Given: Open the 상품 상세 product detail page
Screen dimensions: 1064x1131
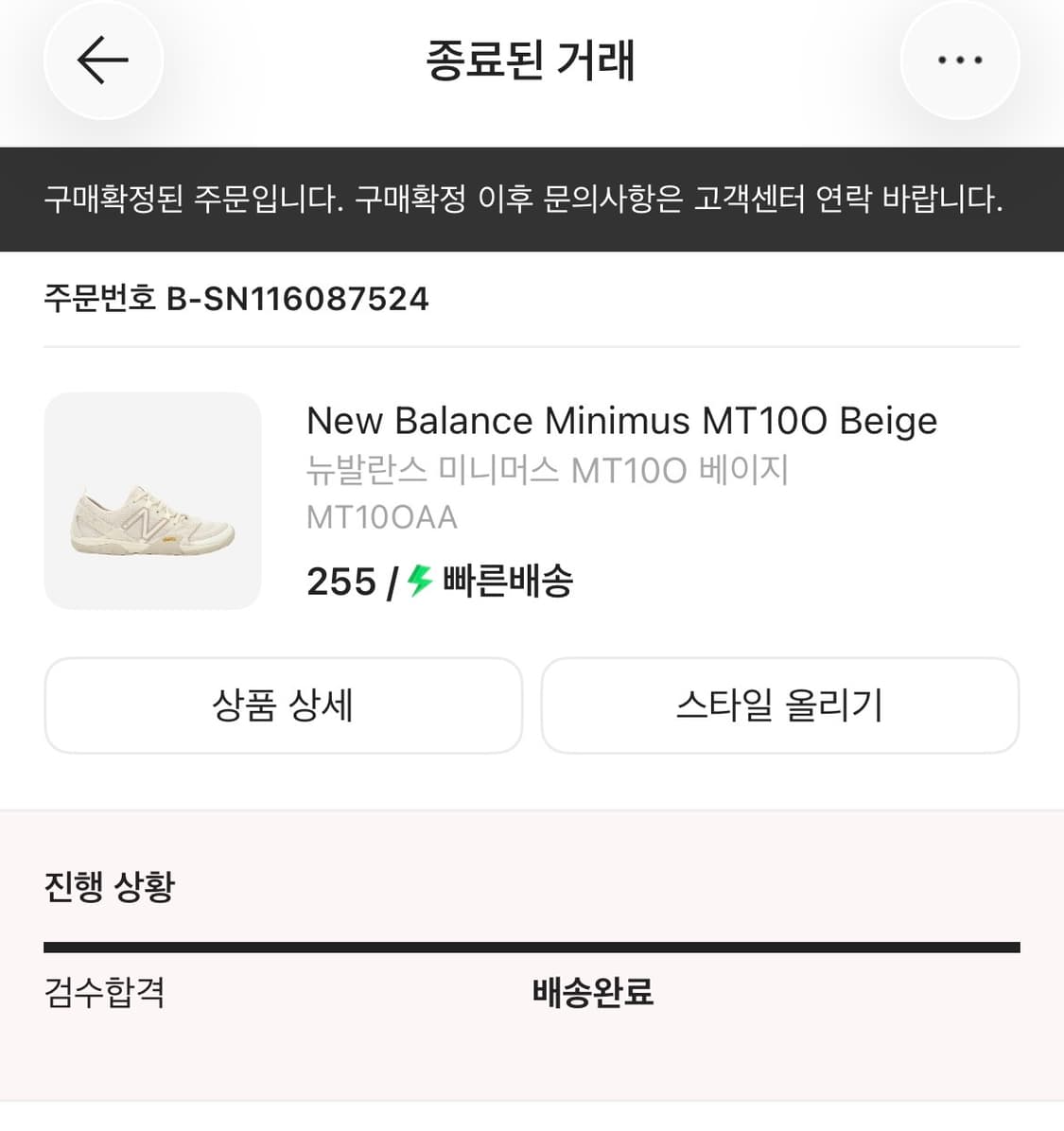Looking at the screenshot, I should tap(283, 705).
